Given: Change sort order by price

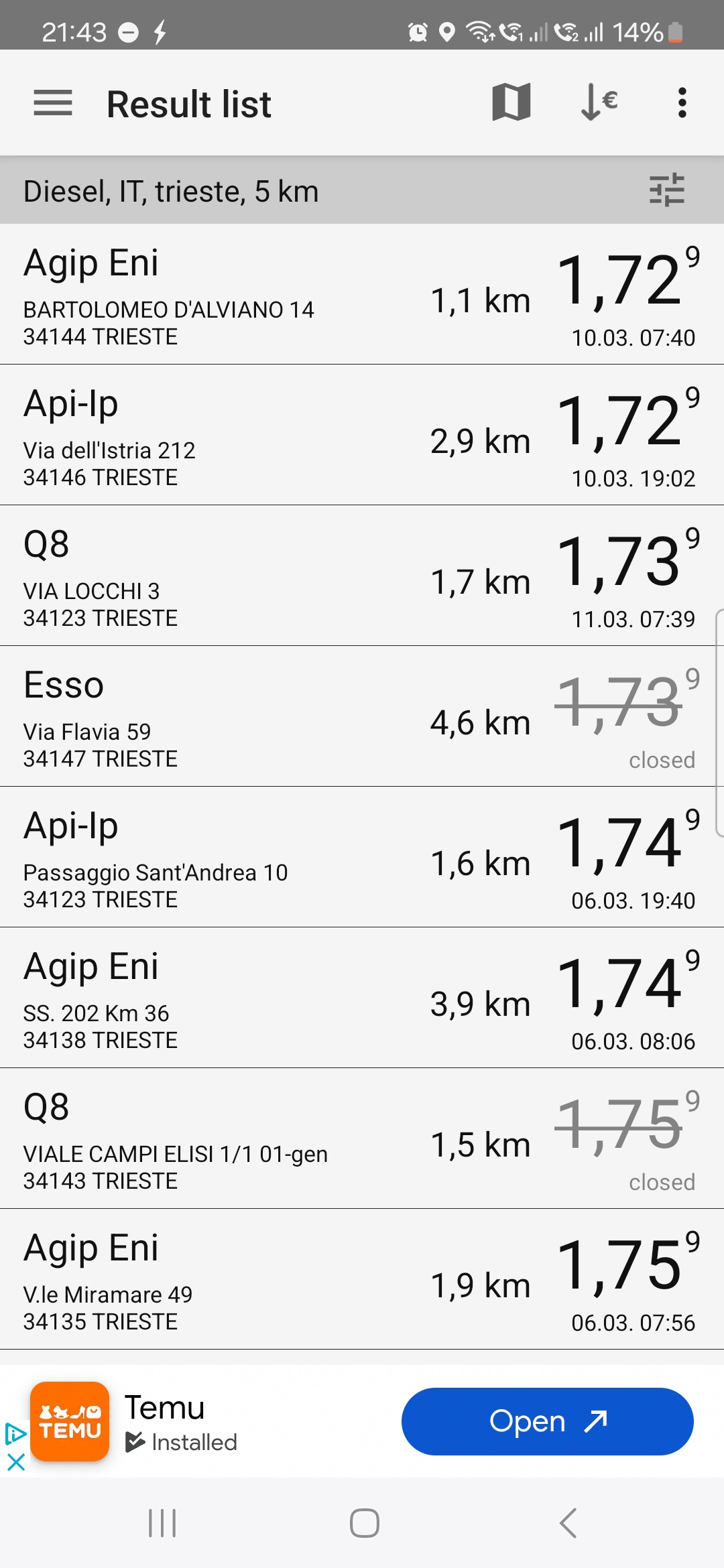Looking at the screenshot, I should pos(599,103).
